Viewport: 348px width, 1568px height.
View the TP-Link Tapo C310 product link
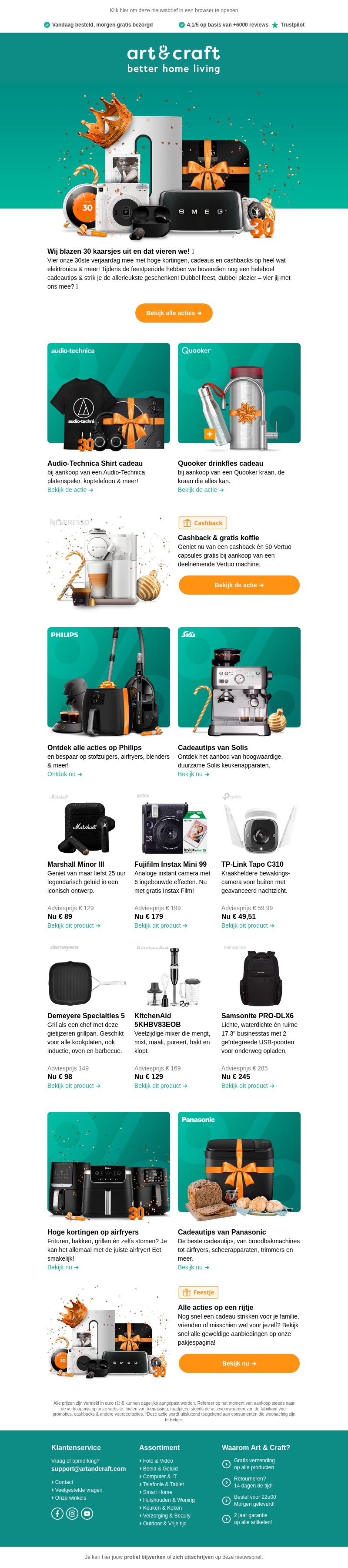coord(248,926)
